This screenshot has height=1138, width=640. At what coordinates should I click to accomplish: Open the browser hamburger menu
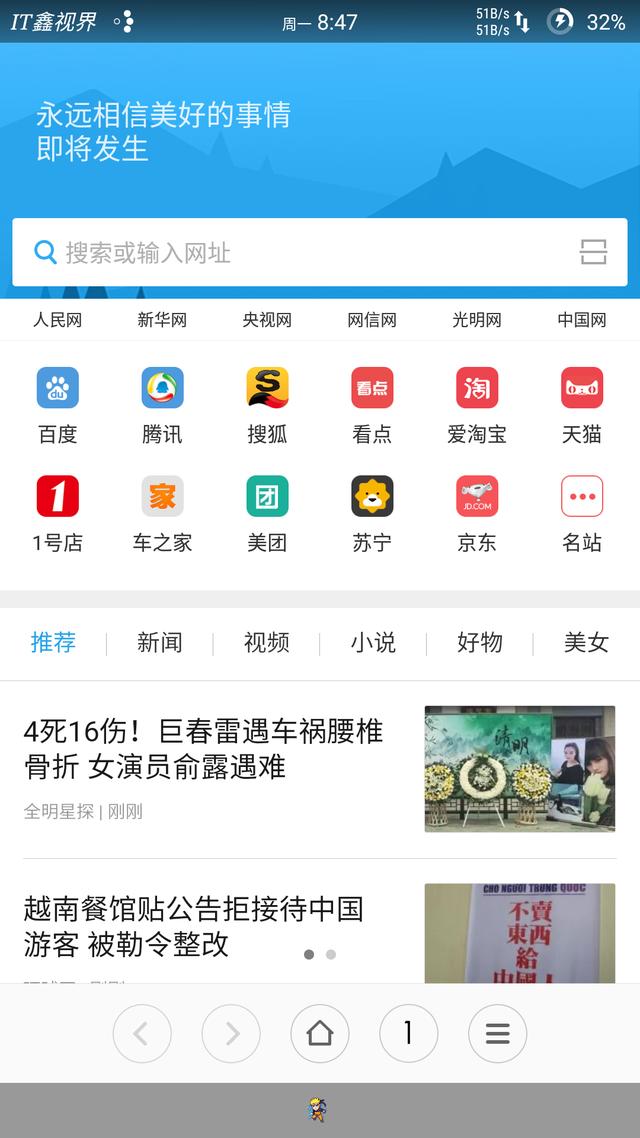click(497, 1033)
